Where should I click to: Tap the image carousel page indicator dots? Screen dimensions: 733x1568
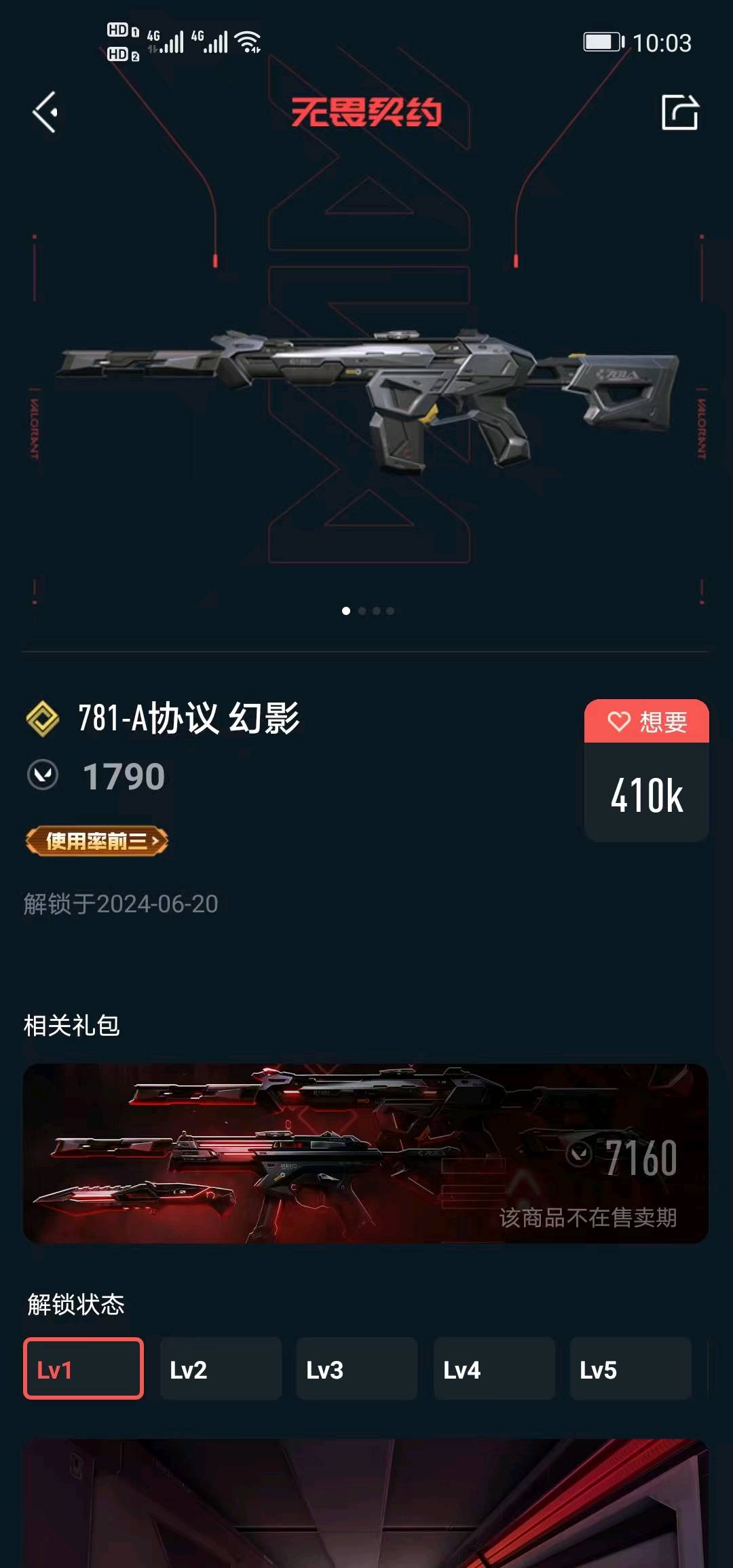(x=367, y=611)
